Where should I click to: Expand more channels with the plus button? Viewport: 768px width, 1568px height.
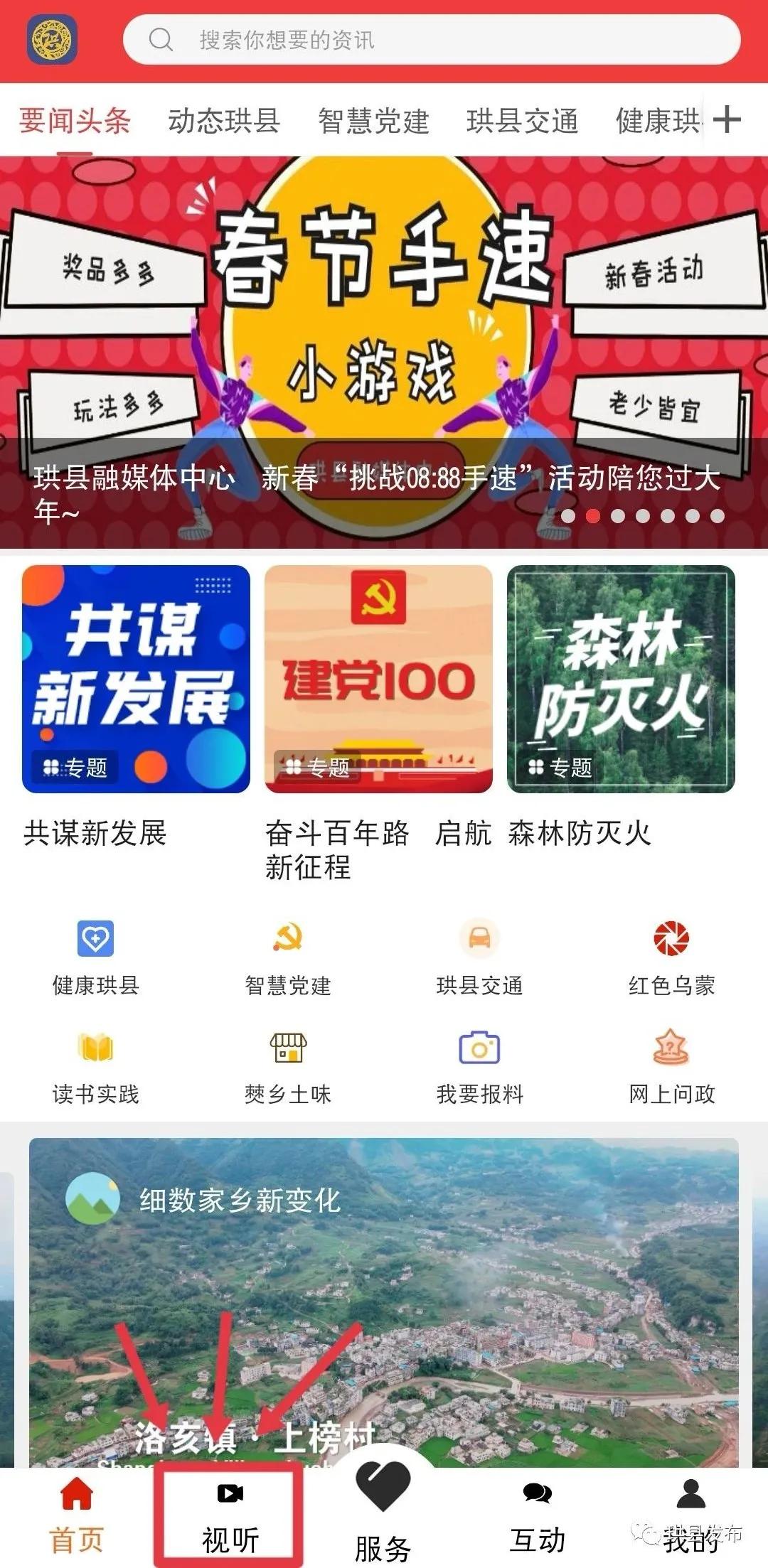pyautogui.click(x=728, y=121)
